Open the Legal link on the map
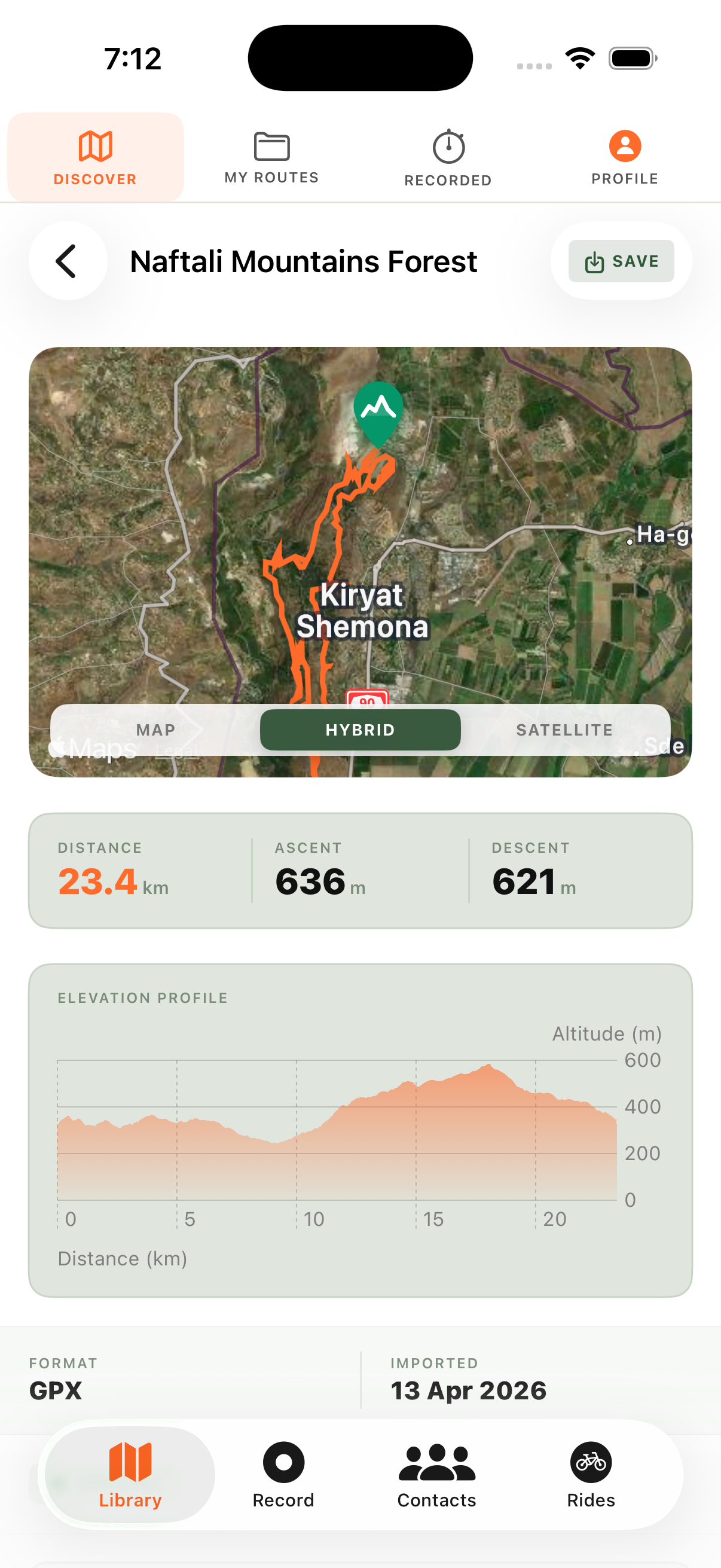Viewport: 721px width, 1568px height. point(176,752)
